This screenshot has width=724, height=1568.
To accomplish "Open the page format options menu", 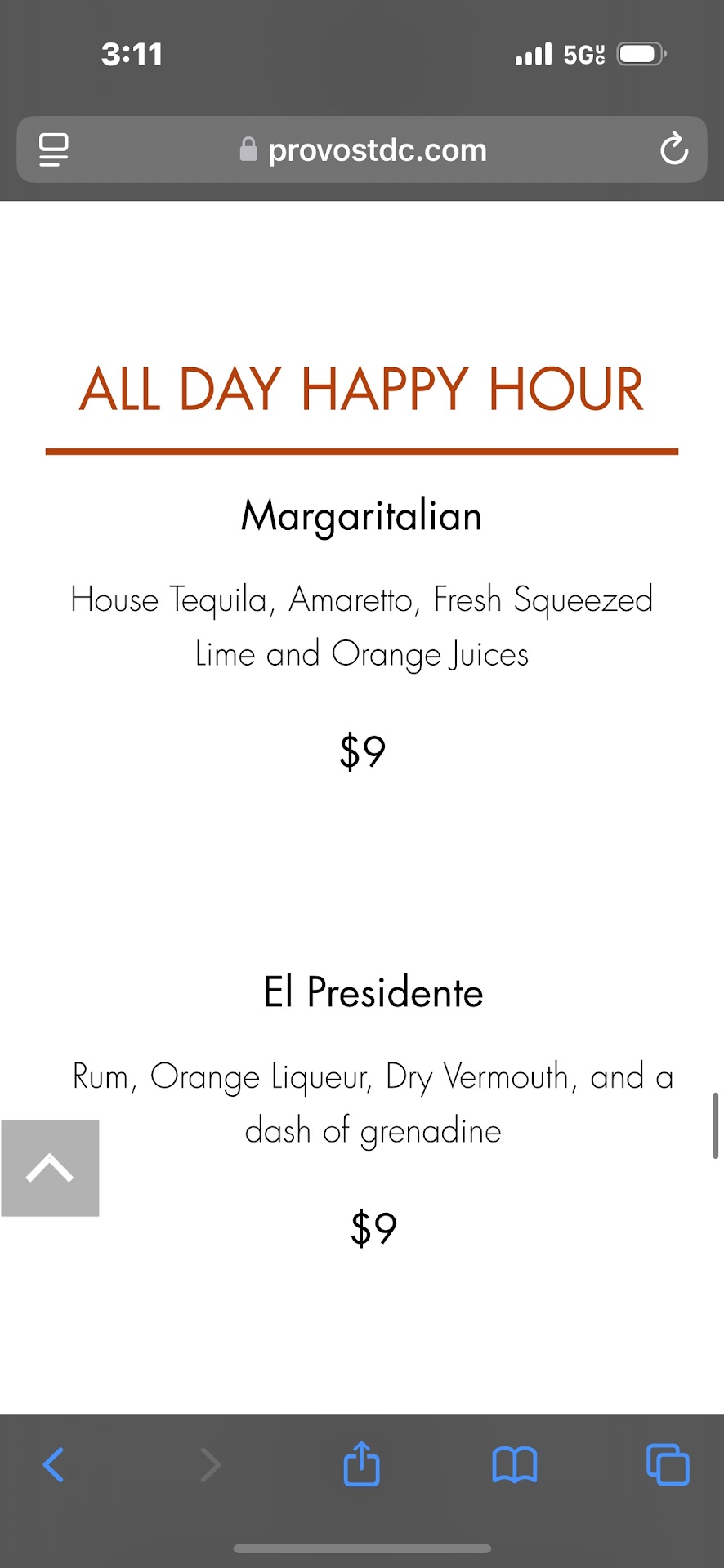I will (54, 150).
